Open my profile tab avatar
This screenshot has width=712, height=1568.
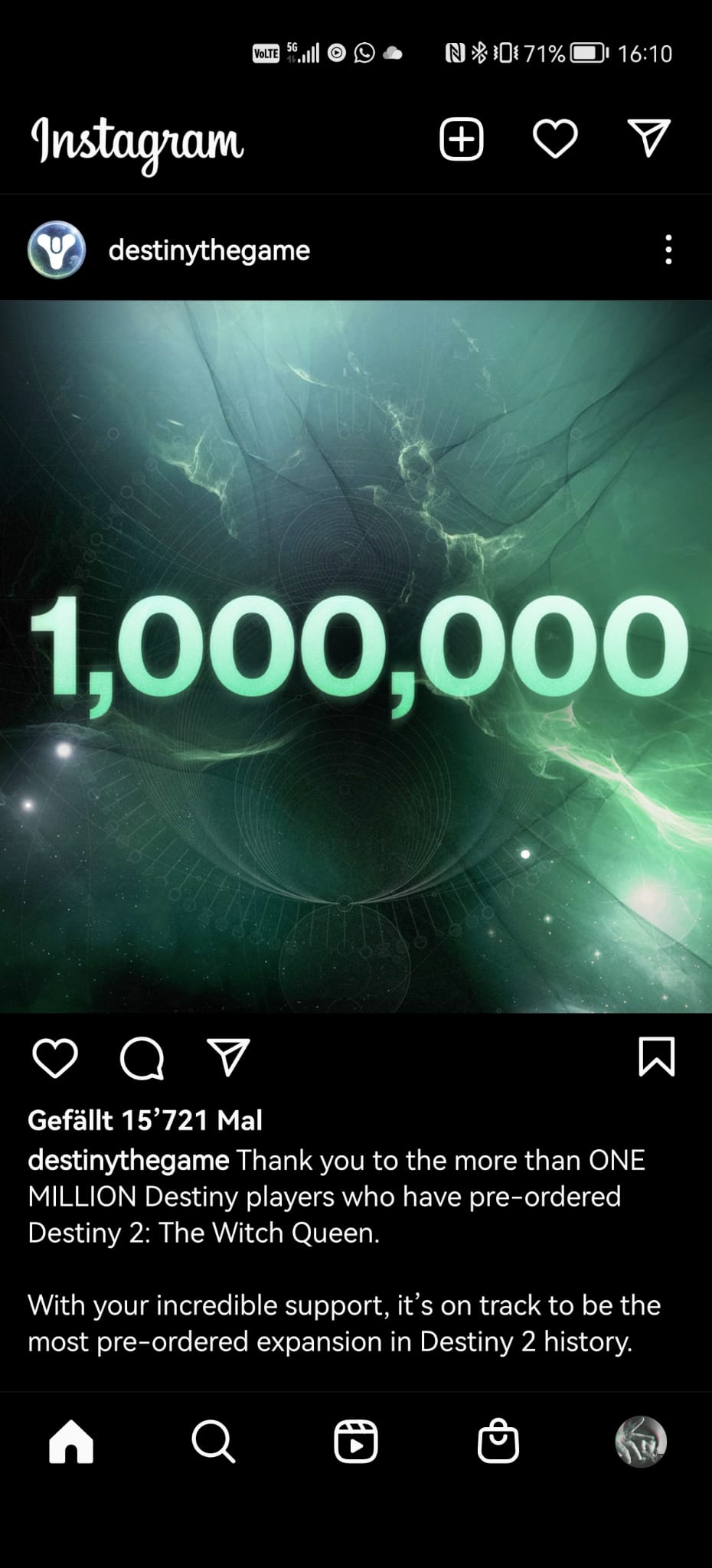[640, 1442]
